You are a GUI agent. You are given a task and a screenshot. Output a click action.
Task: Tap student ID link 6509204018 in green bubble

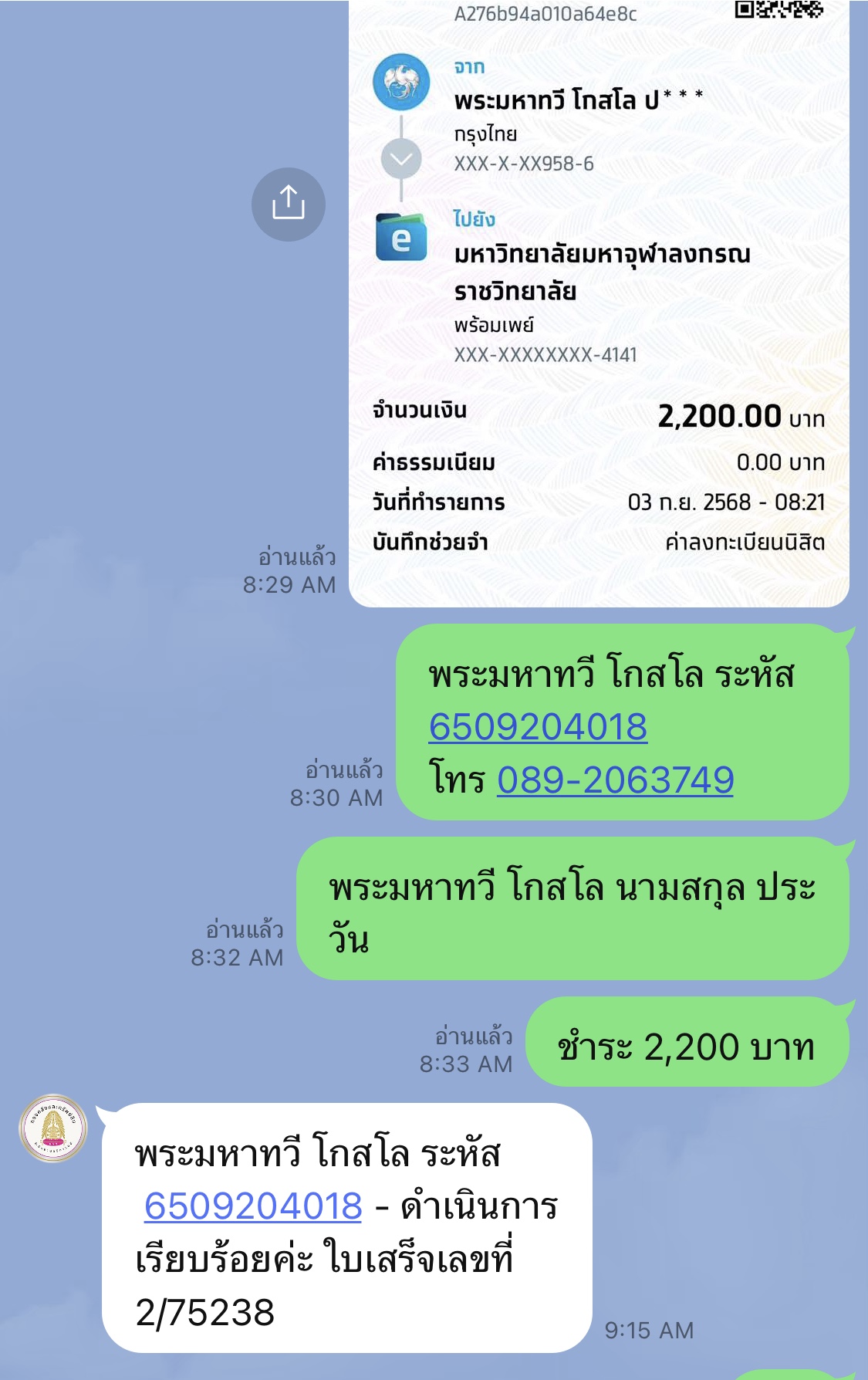pyautogui.click(x=538, y=727)
